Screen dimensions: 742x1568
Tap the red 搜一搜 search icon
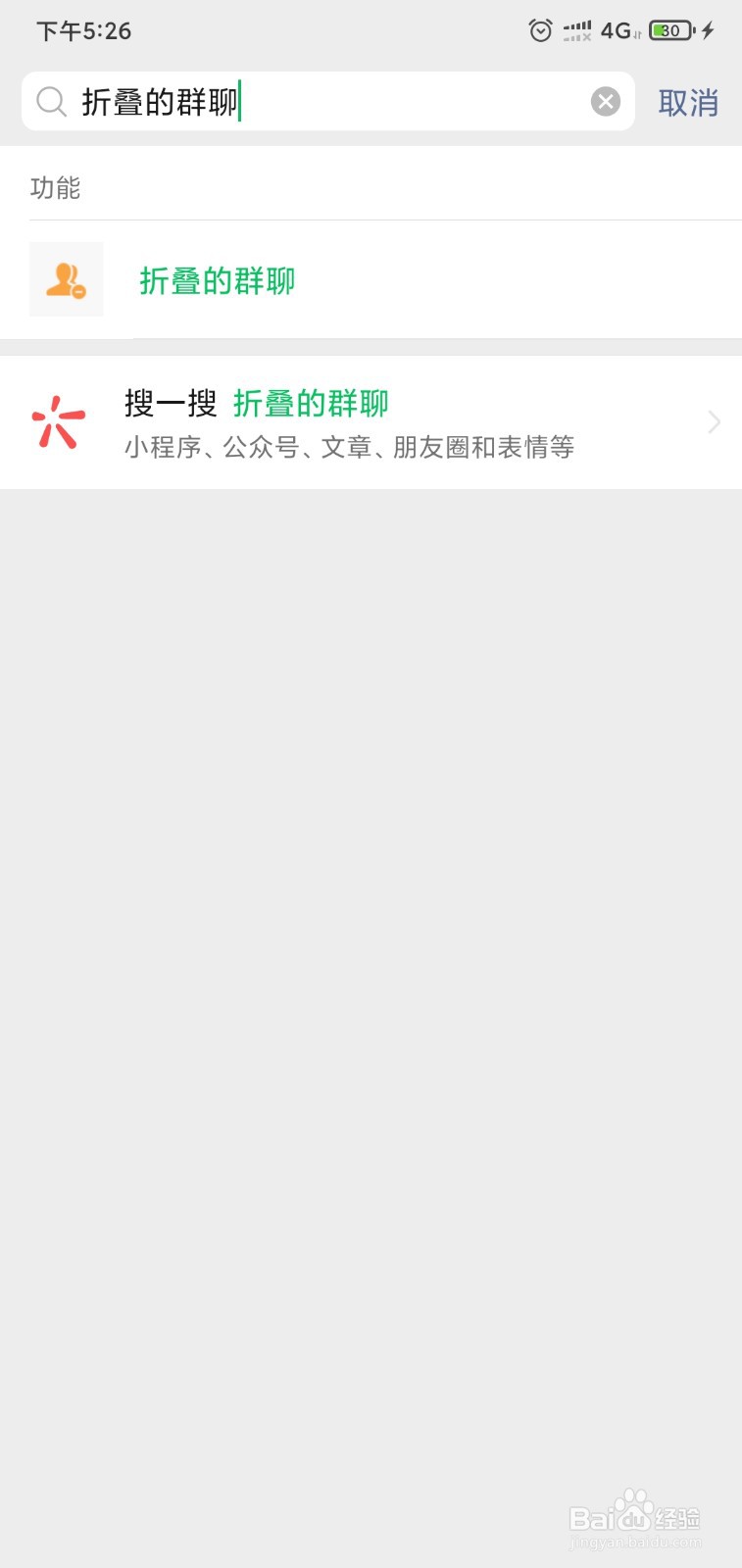[56, 421]
